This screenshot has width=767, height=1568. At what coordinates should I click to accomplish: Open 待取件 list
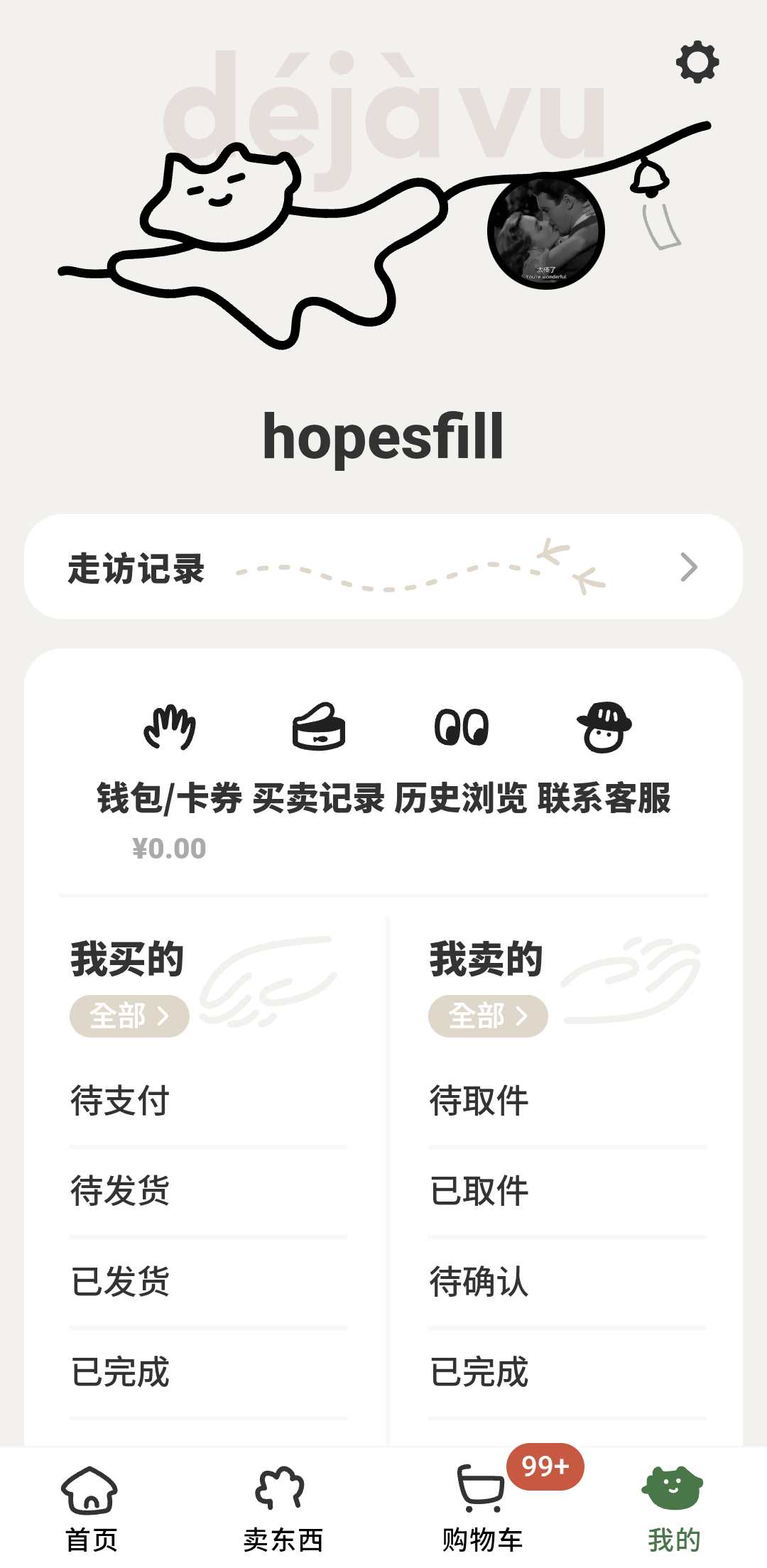[x=565, y=1101]
